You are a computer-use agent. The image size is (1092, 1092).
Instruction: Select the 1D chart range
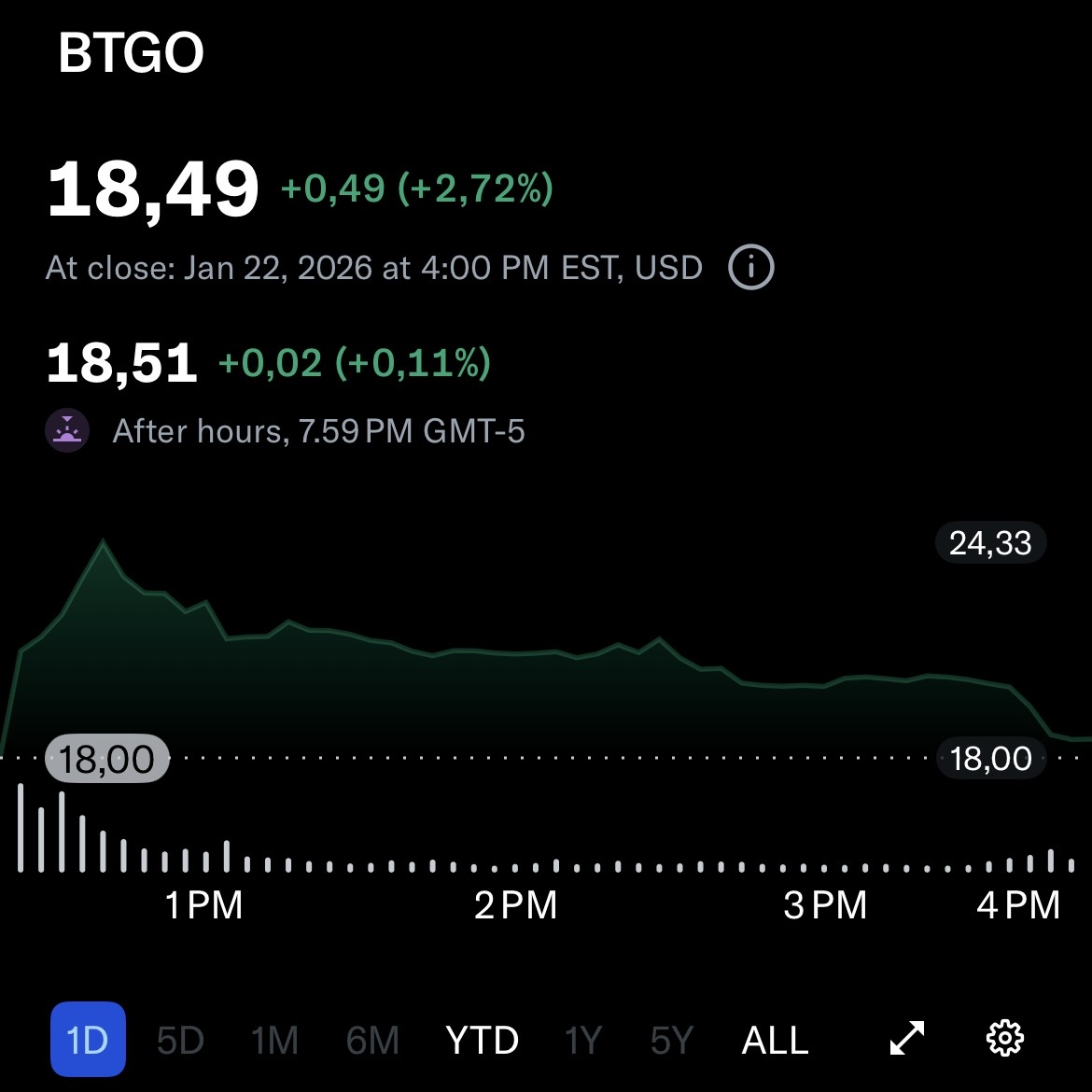[x=88, y=1039]
